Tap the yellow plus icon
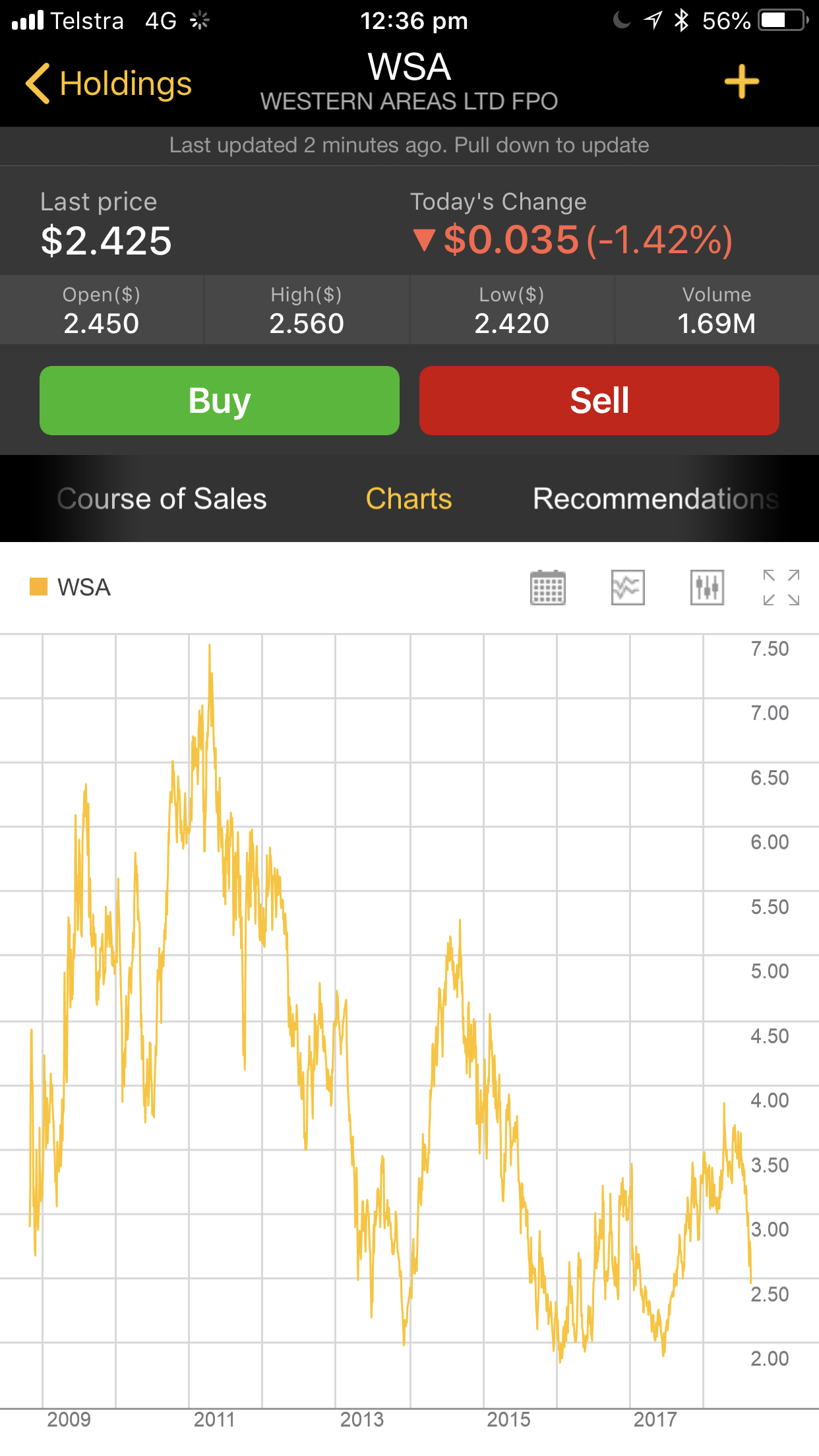The height and width of the screenshot is (1456, 819). coord(742,82)
